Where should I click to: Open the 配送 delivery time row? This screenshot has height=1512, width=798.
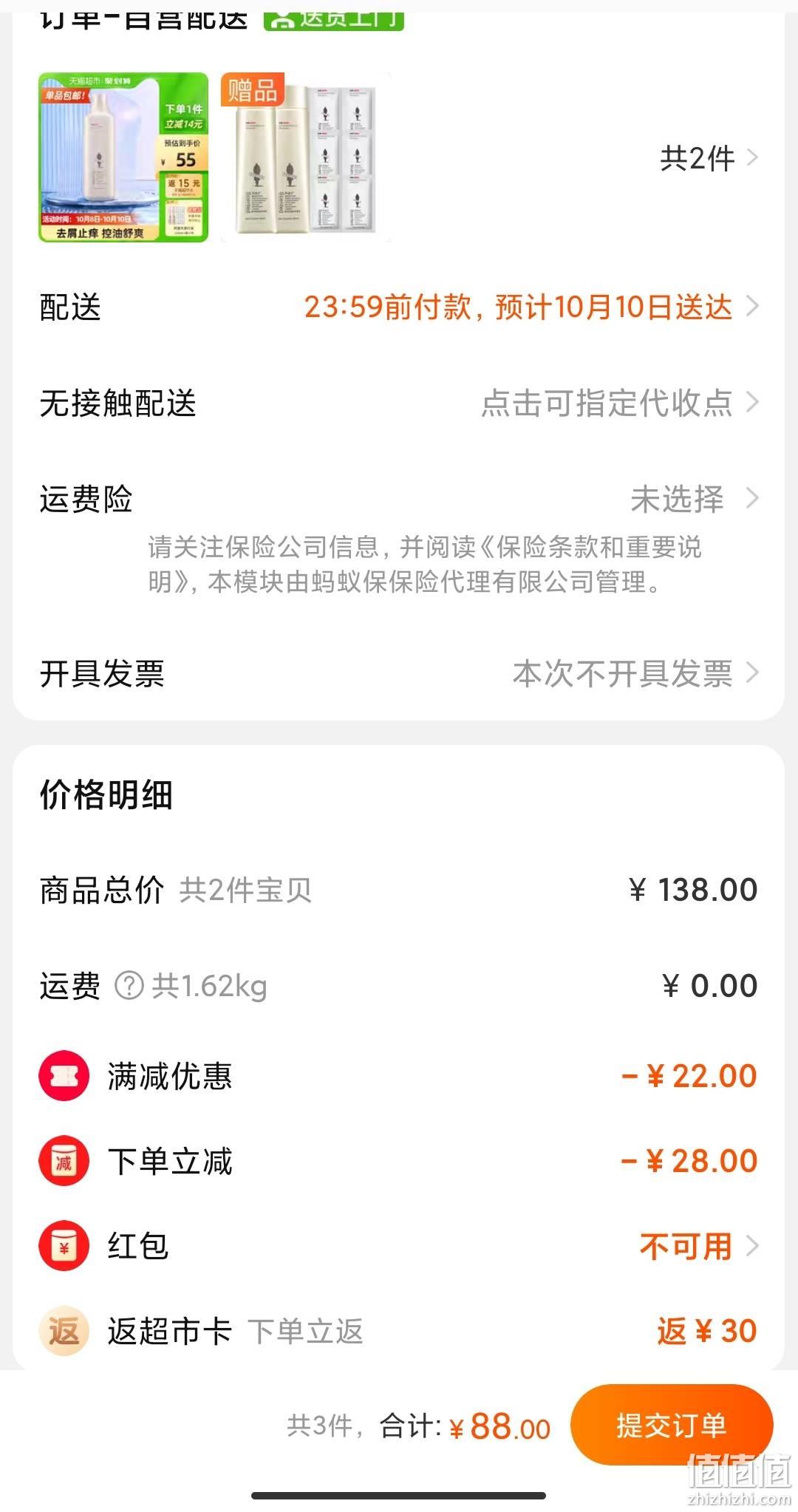click(x=399, y=307)
